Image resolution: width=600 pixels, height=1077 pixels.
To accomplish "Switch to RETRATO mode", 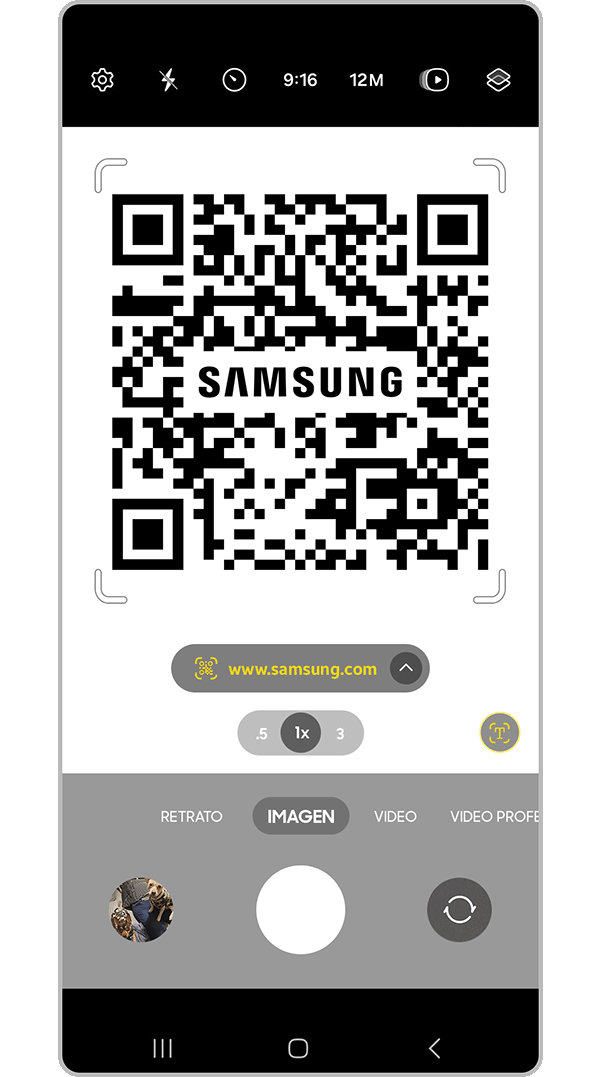I will 191,816.
